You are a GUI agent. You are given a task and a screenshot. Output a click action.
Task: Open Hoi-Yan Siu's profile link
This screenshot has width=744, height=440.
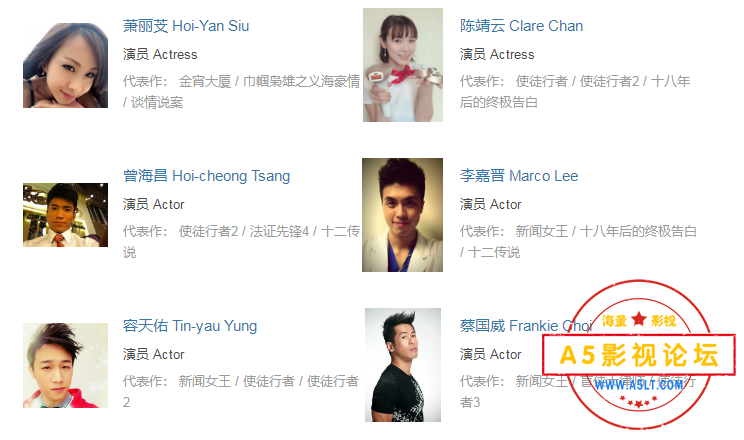[186, 26]
